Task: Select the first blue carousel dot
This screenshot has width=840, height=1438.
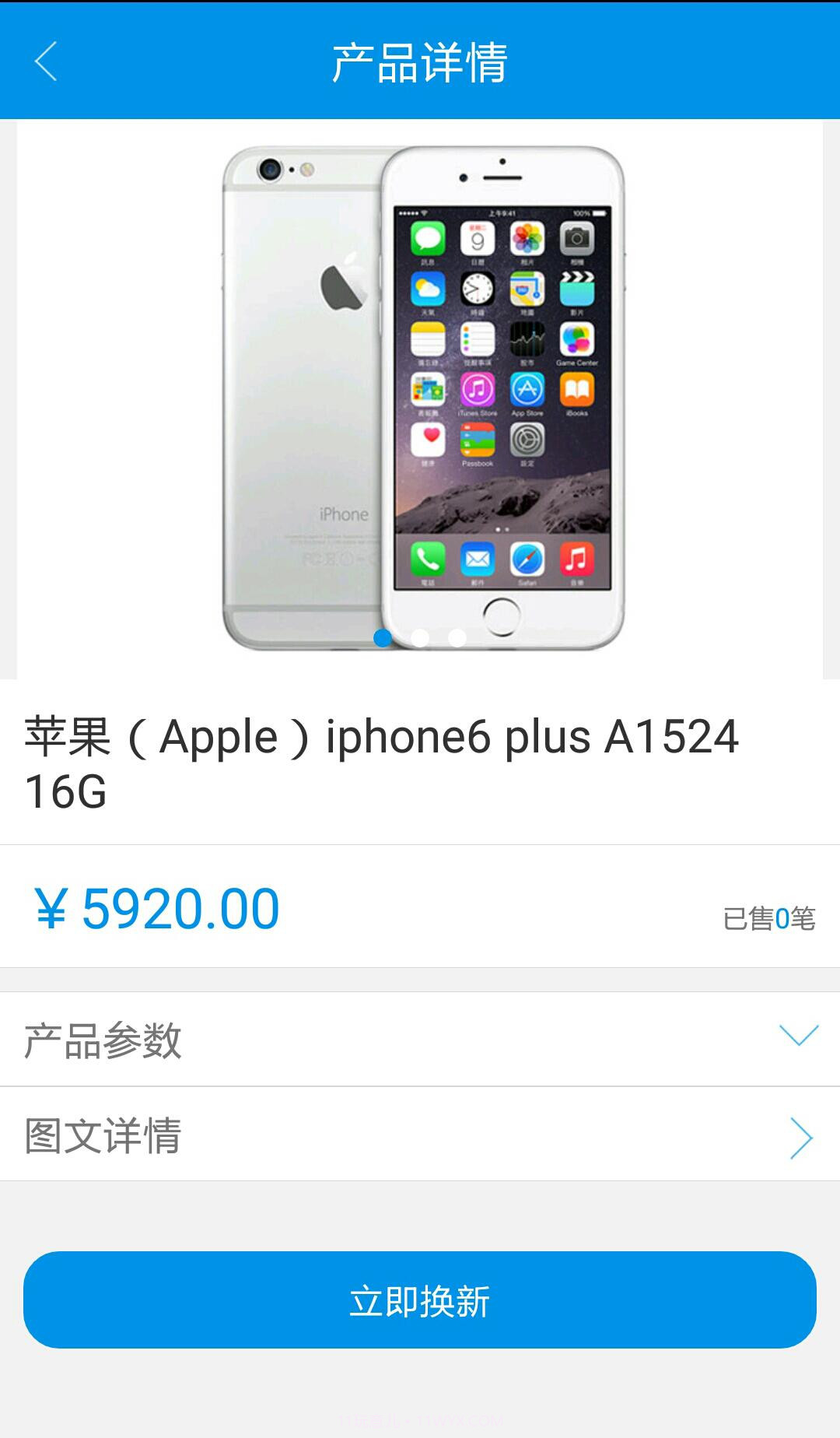Action: [383, 638]
